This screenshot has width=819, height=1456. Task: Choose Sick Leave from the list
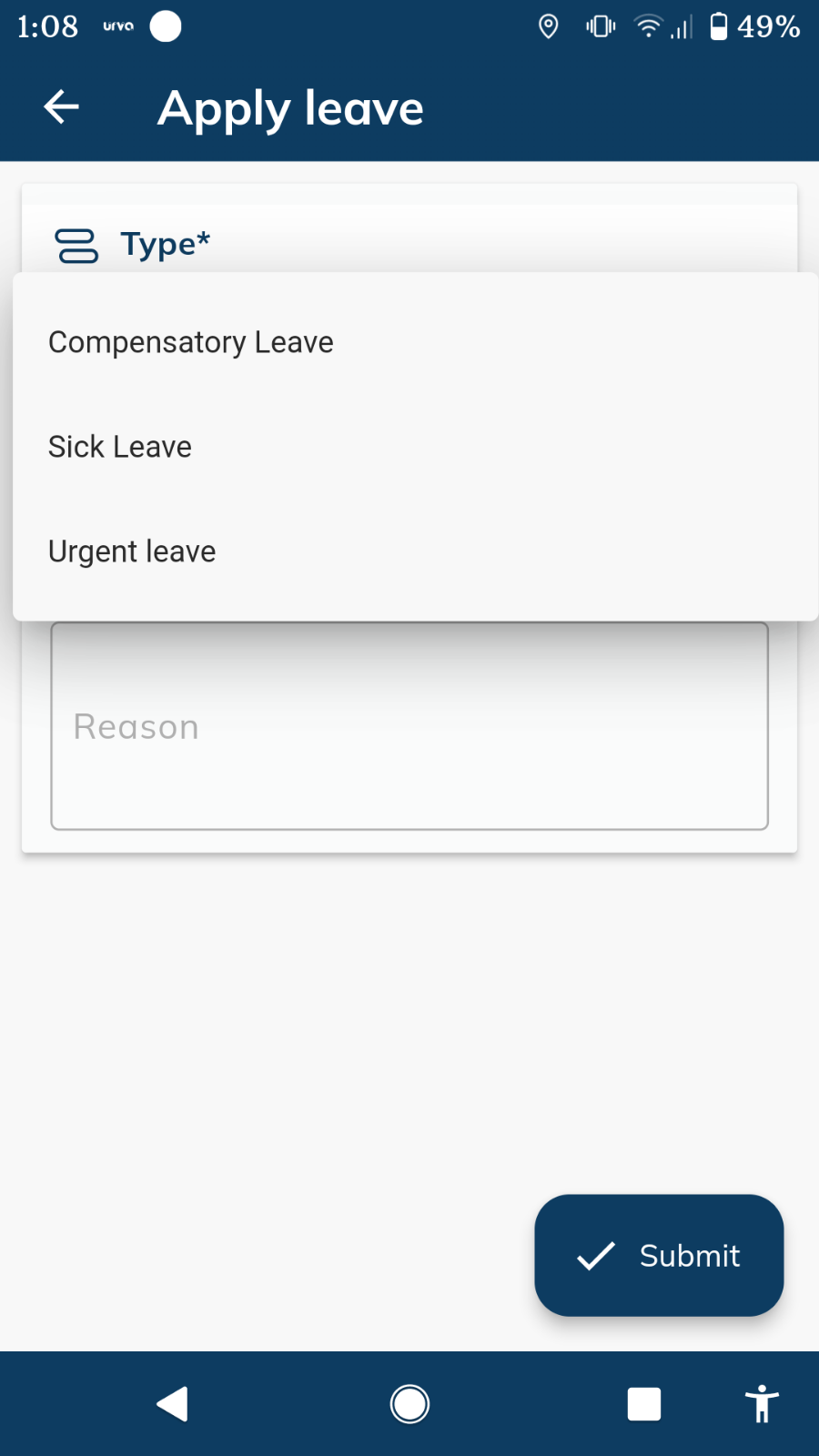tap(415, 447)
